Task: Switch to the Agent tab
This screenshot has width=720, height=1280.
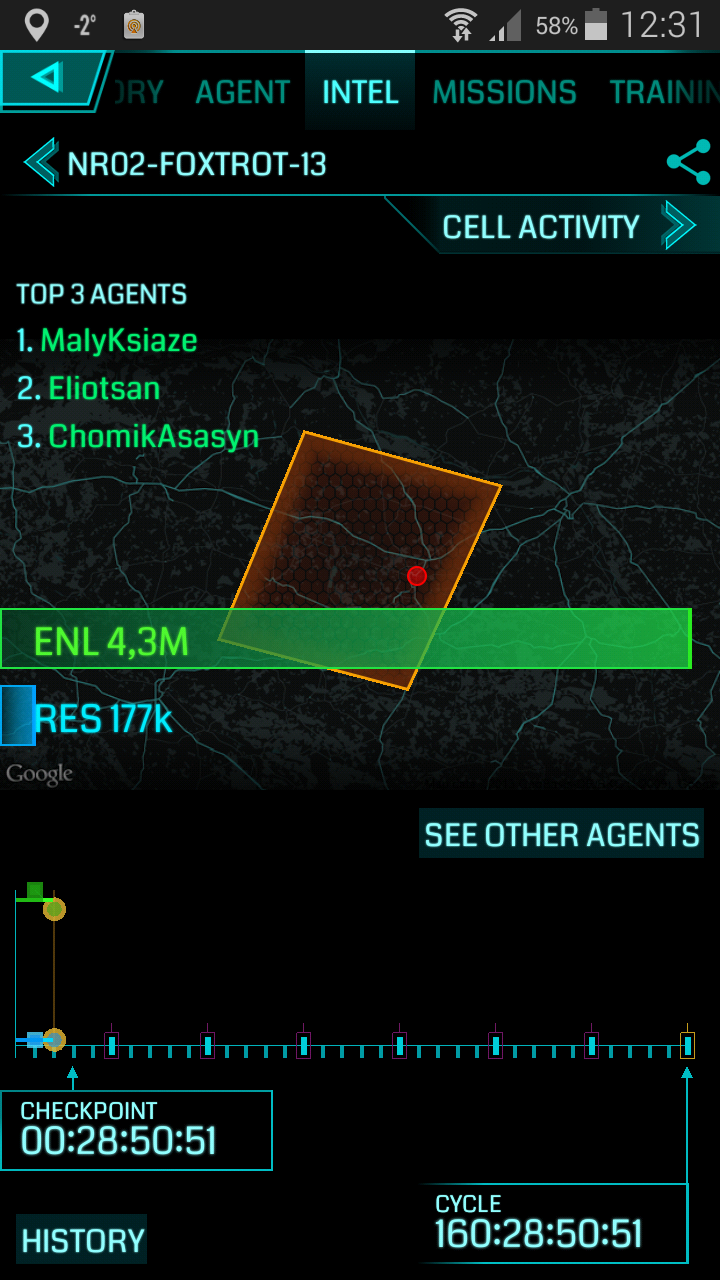Action: 242,93
